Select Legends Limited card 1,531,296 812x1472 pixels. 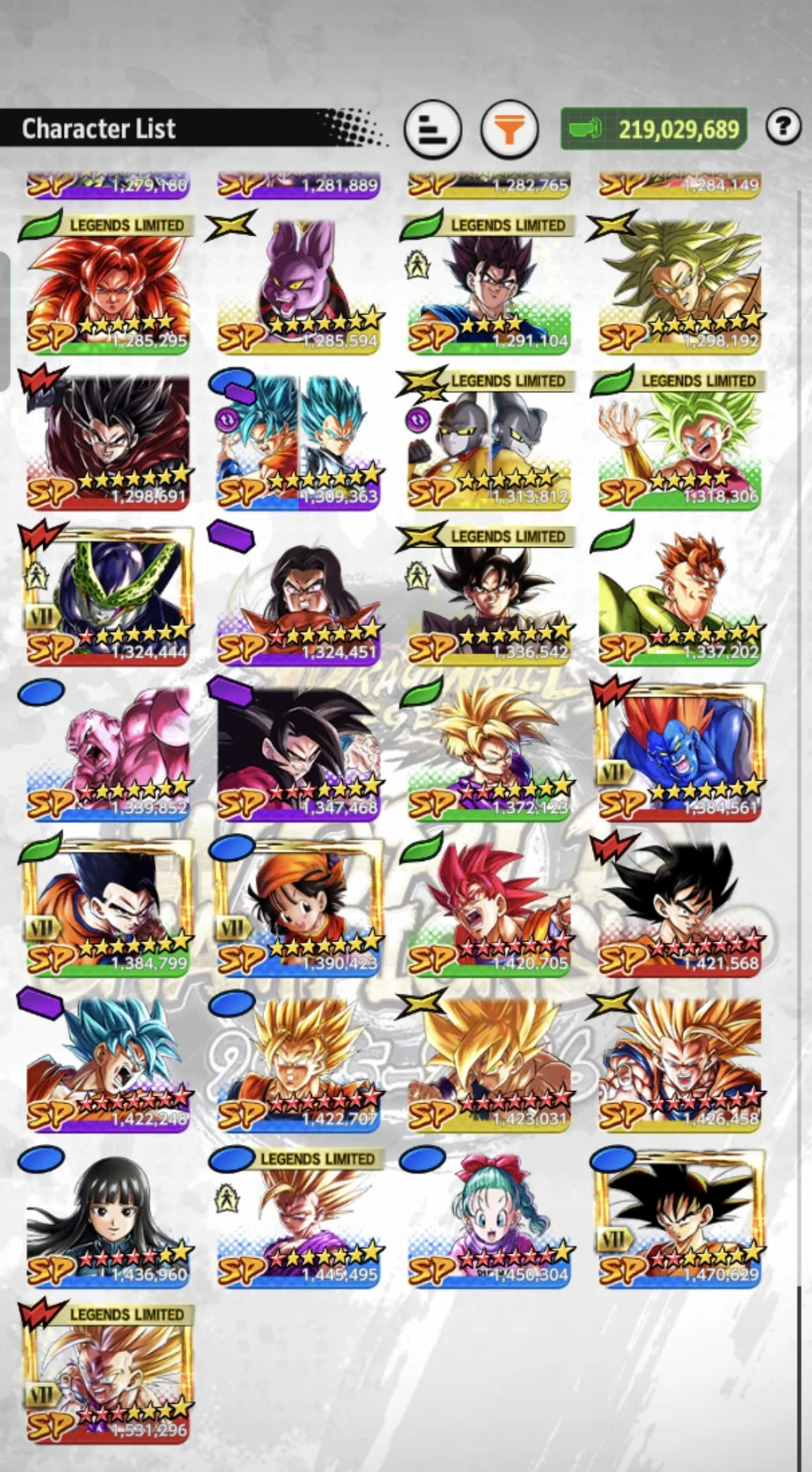107,1375
